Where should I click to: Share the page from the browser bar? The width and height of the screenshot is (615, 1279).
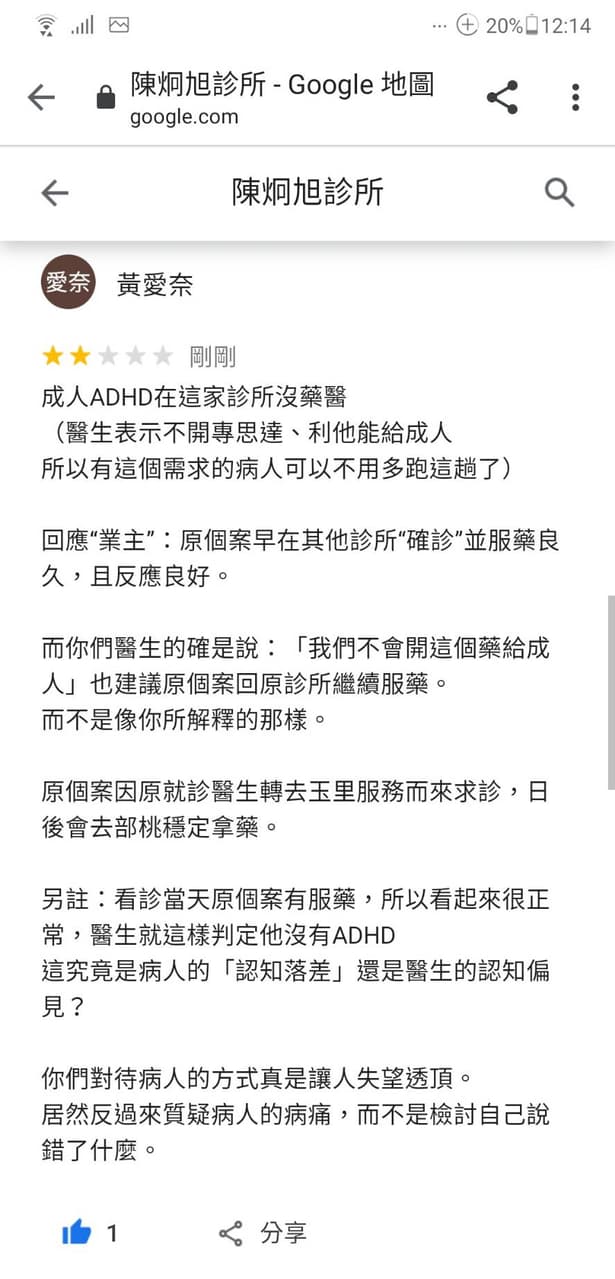click(x=502, y=97)
